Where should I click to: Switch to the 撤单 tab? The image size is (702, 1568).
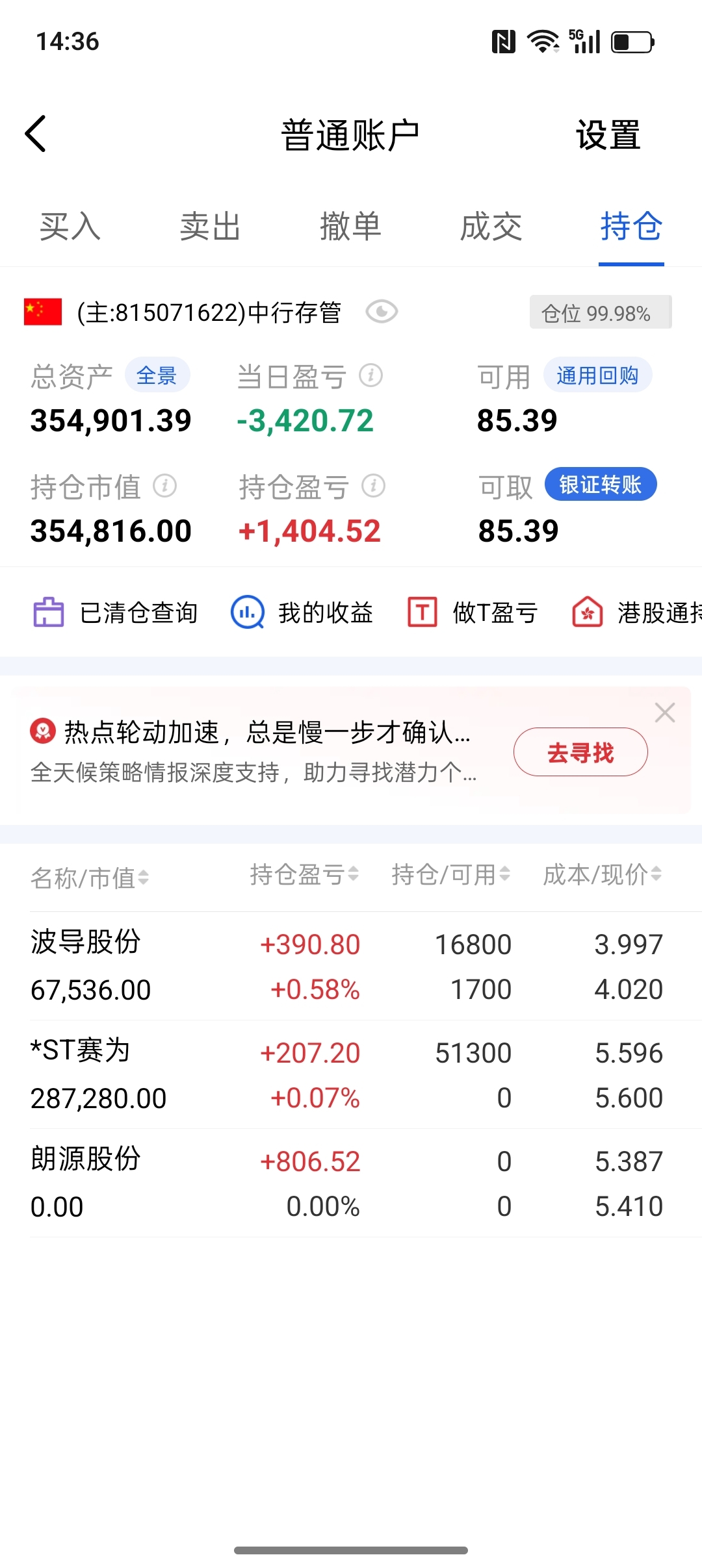(x=350, y=227)
